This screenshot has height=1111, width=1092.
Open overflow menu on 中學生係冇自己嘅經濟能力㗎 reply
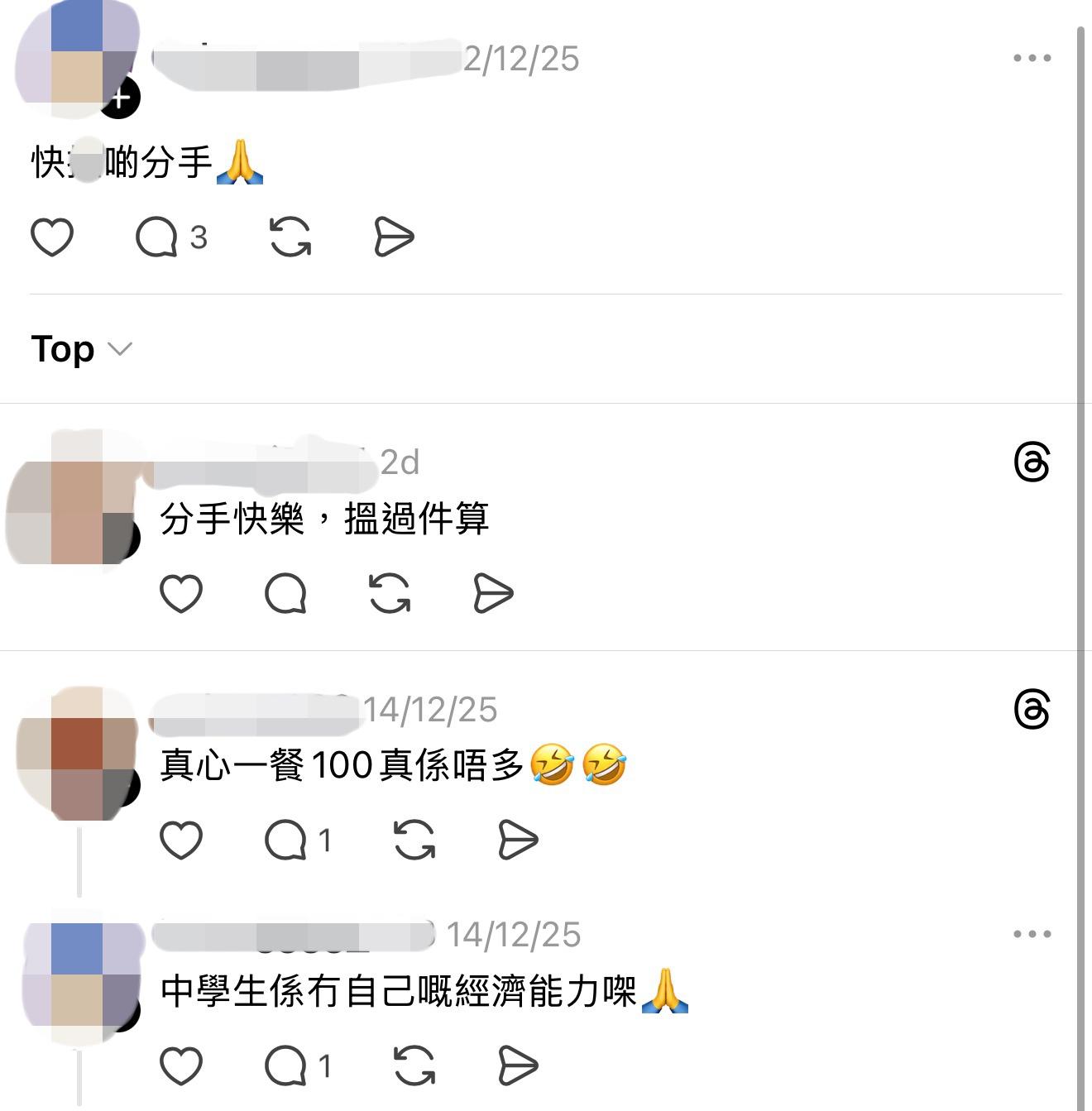point(1032,935)
